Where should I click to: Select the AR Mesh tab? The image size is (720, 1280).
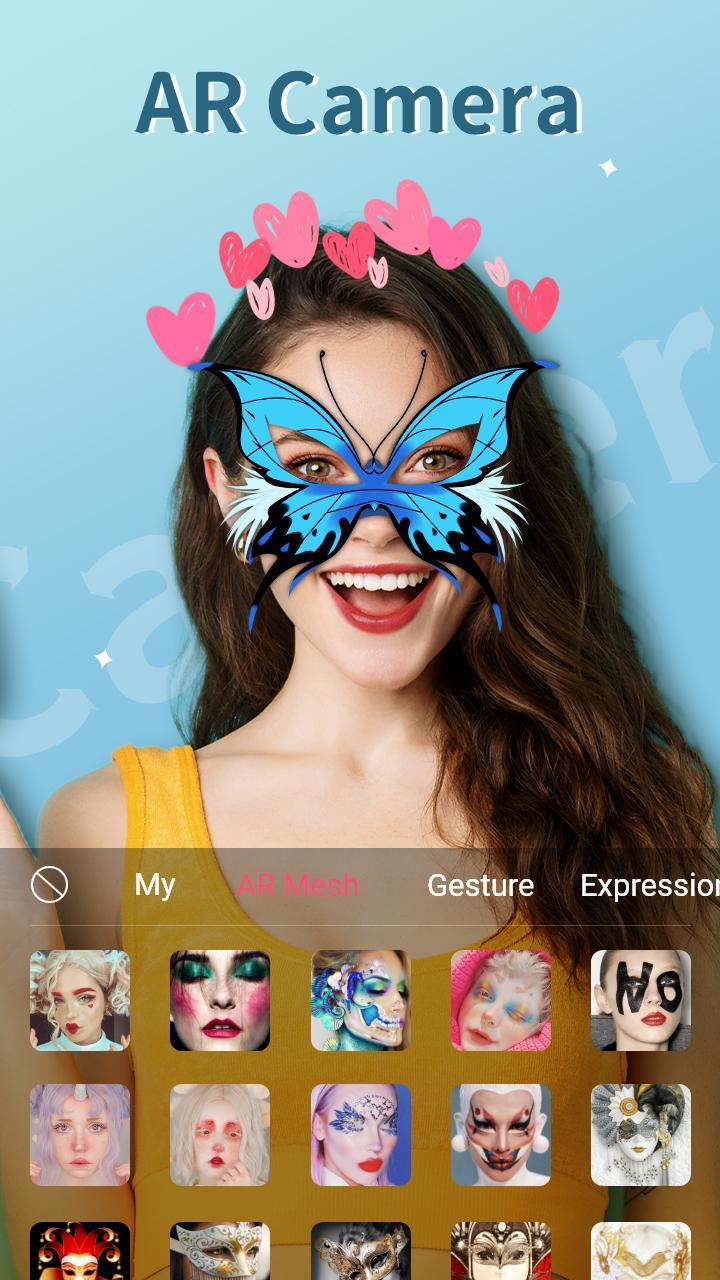tap(299, 884)
